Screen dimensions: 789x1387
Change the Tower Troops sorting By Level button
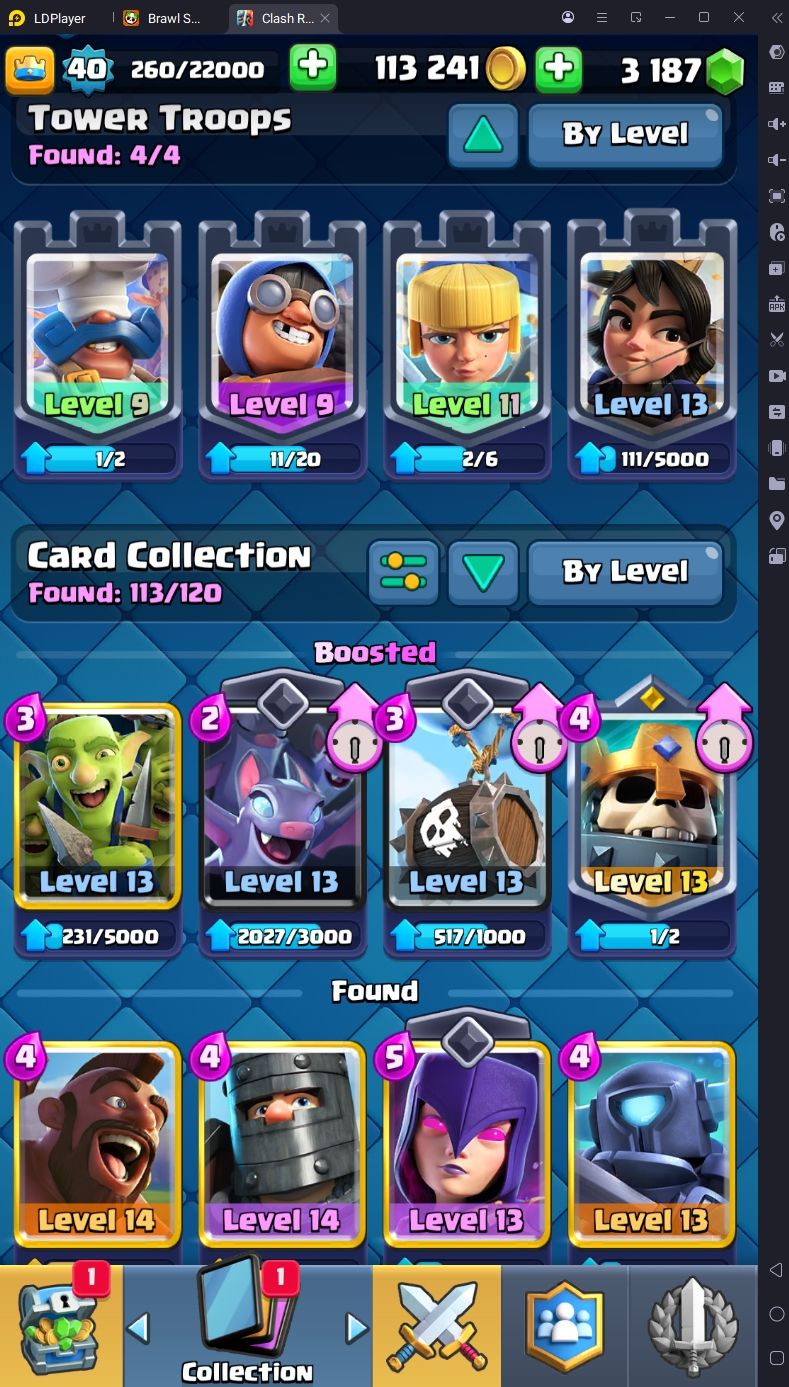tap(625, 134)
